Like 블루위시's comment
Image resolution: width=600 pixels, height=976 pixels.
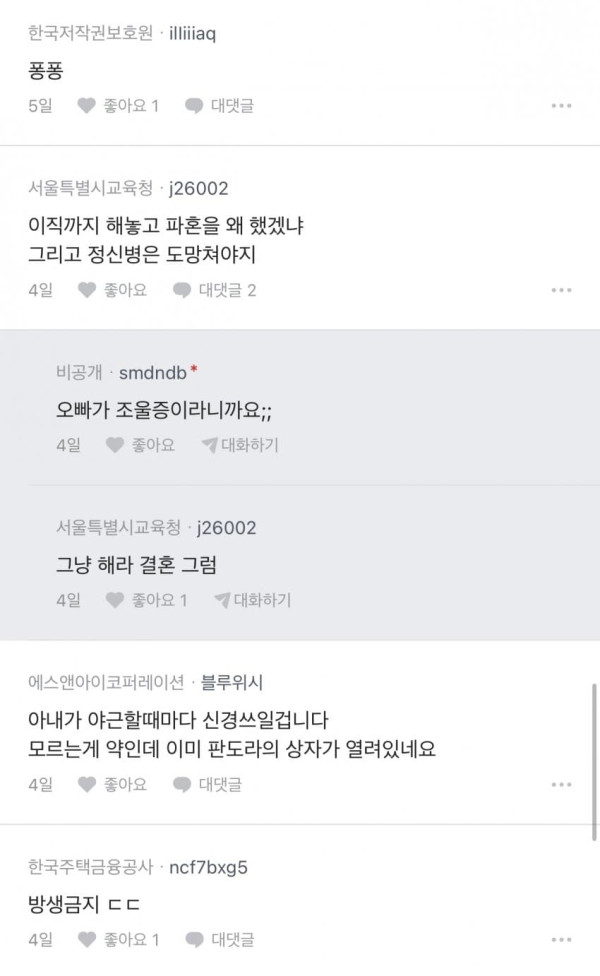pos(112,784)
